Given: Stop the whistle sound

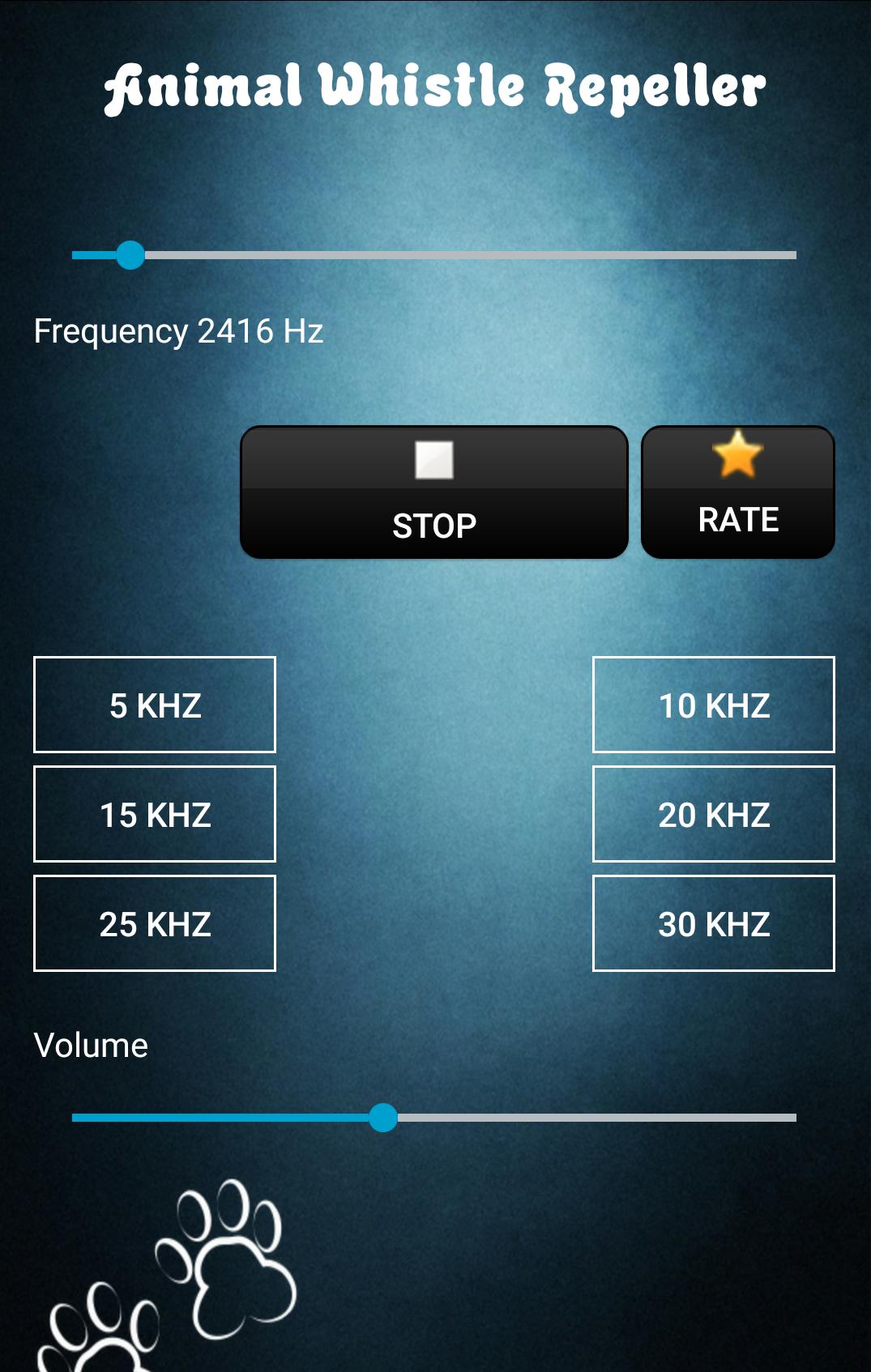Looking at the screenshot, I should pos(434,492).
